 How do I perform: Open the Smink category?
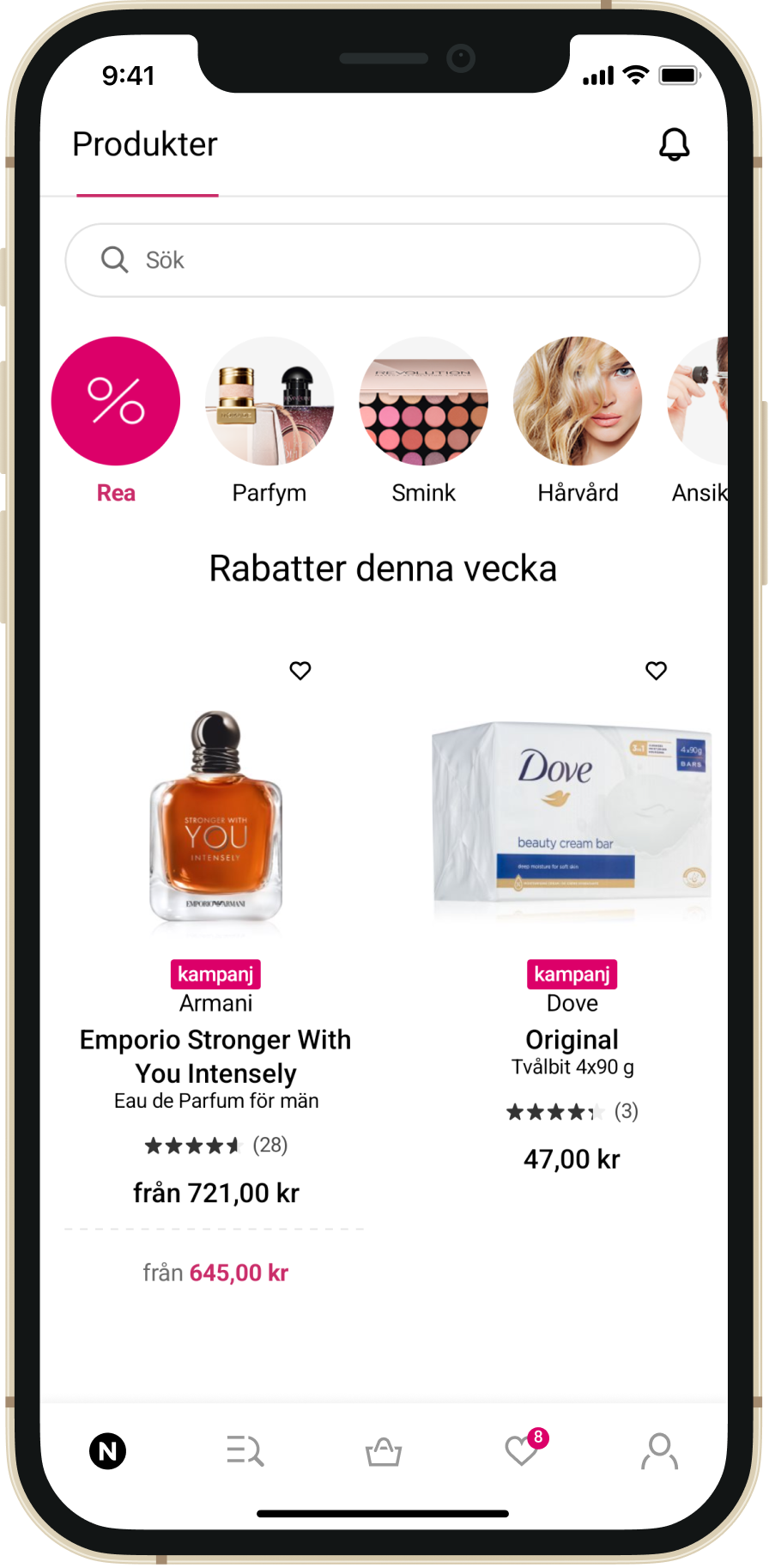(x=424, y=420)
